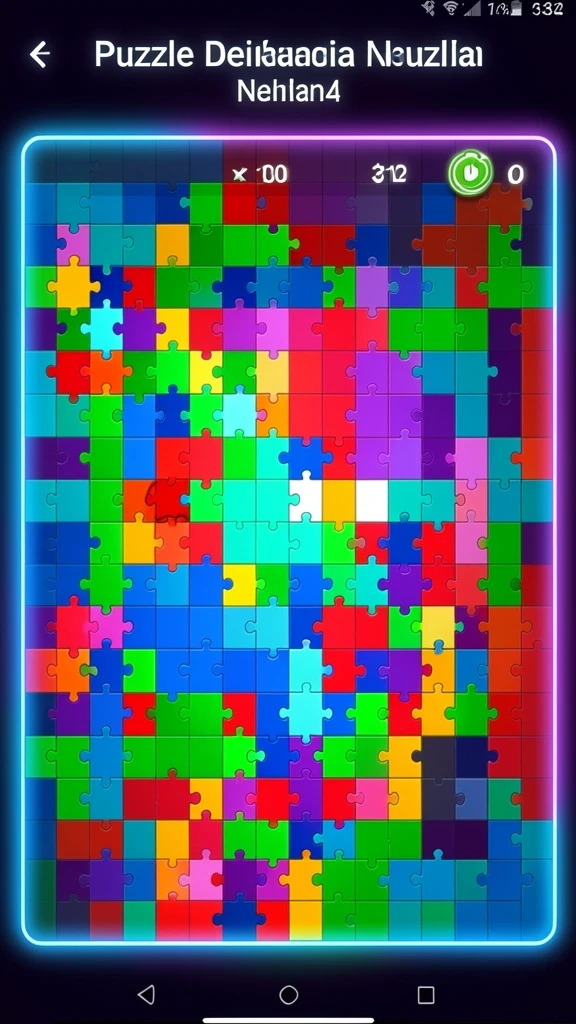Go to the home screen
This screenshot has width=576, height=1024.
click(x=289, y=995)
